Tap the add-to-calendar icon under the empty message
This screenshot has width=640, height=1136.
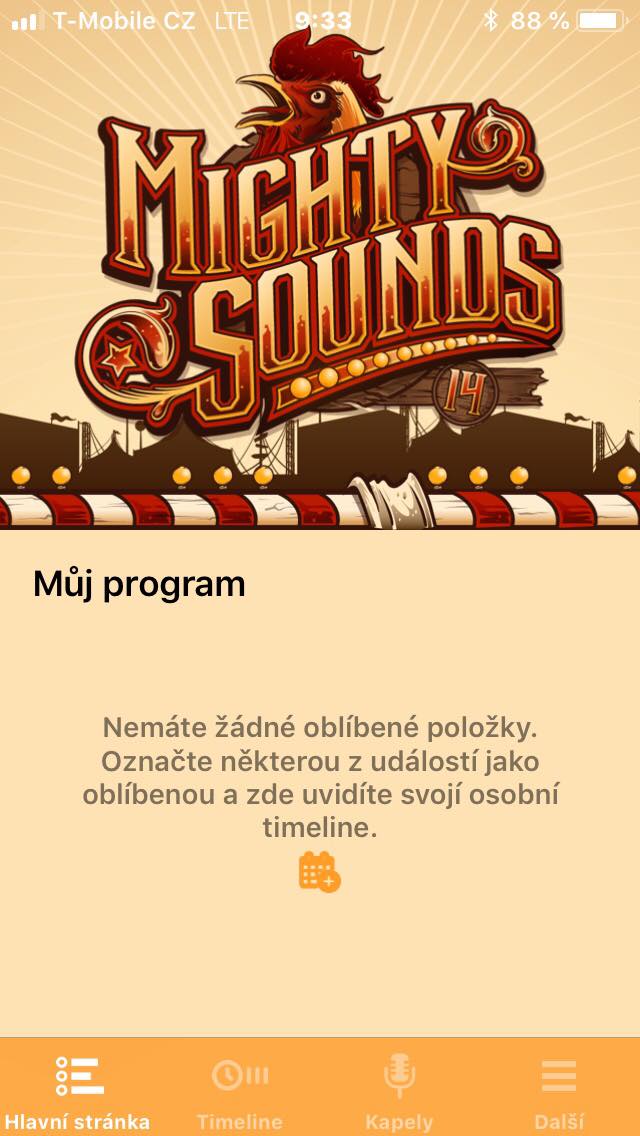coord(320,872)
